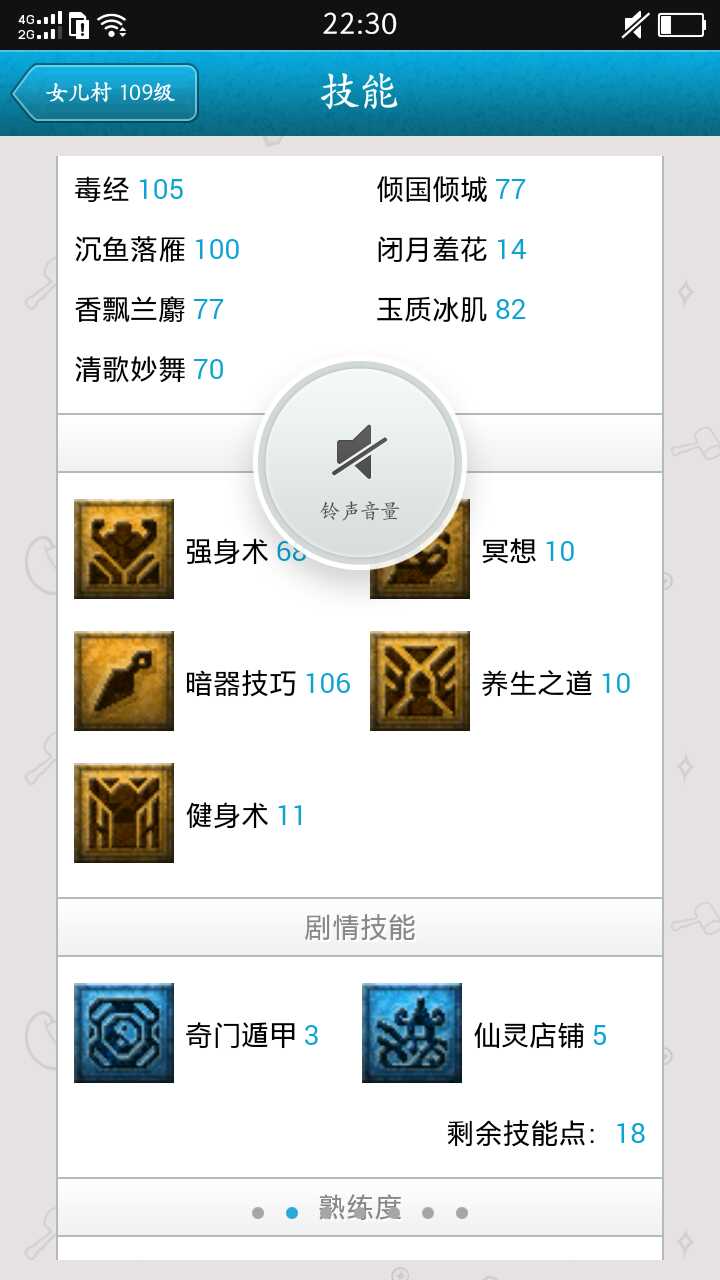Open the 暗器技巧 skill icon

124,681
